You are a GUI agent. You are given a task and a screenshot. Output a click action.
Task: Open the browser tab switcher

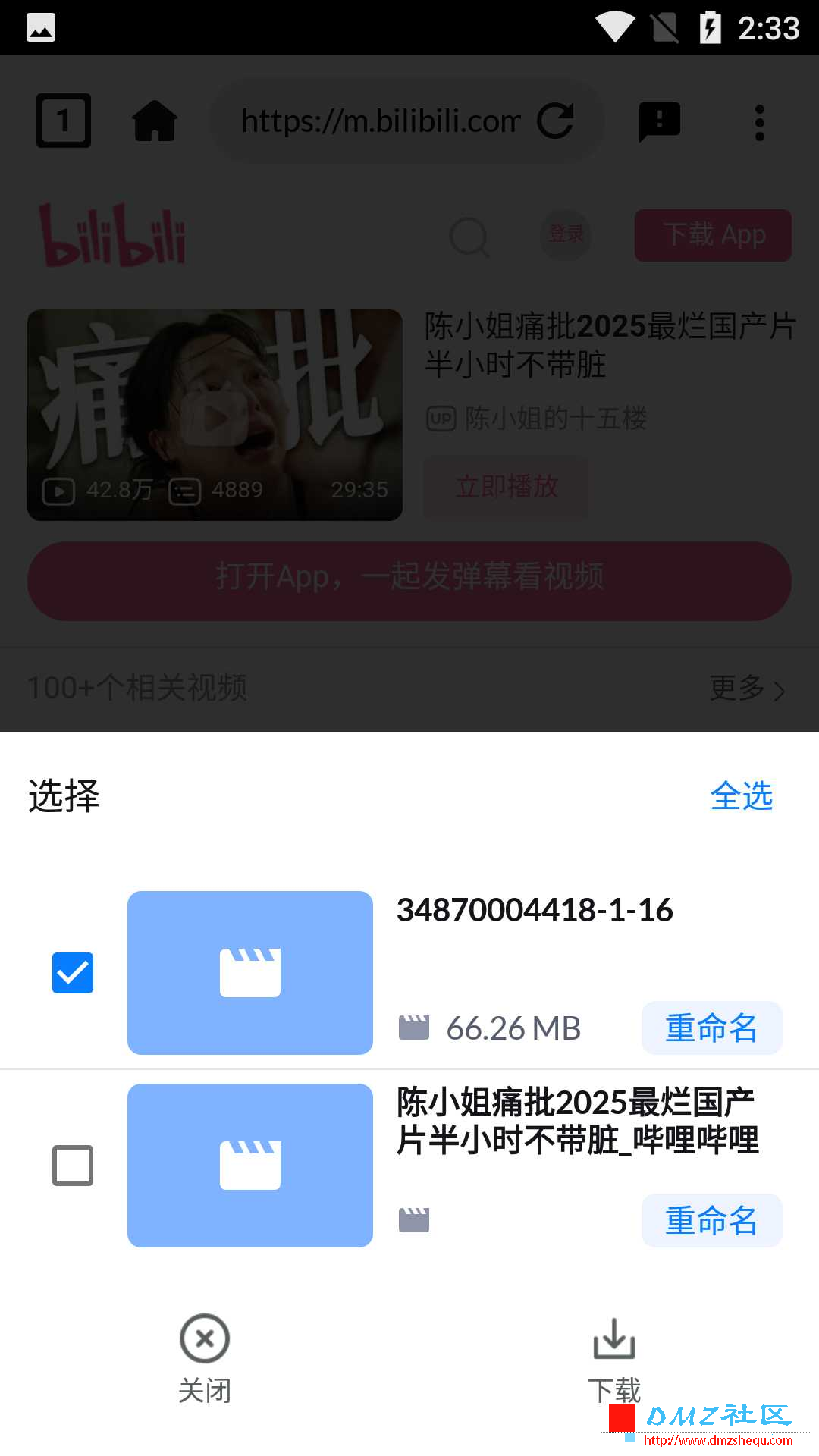(64, 121)
